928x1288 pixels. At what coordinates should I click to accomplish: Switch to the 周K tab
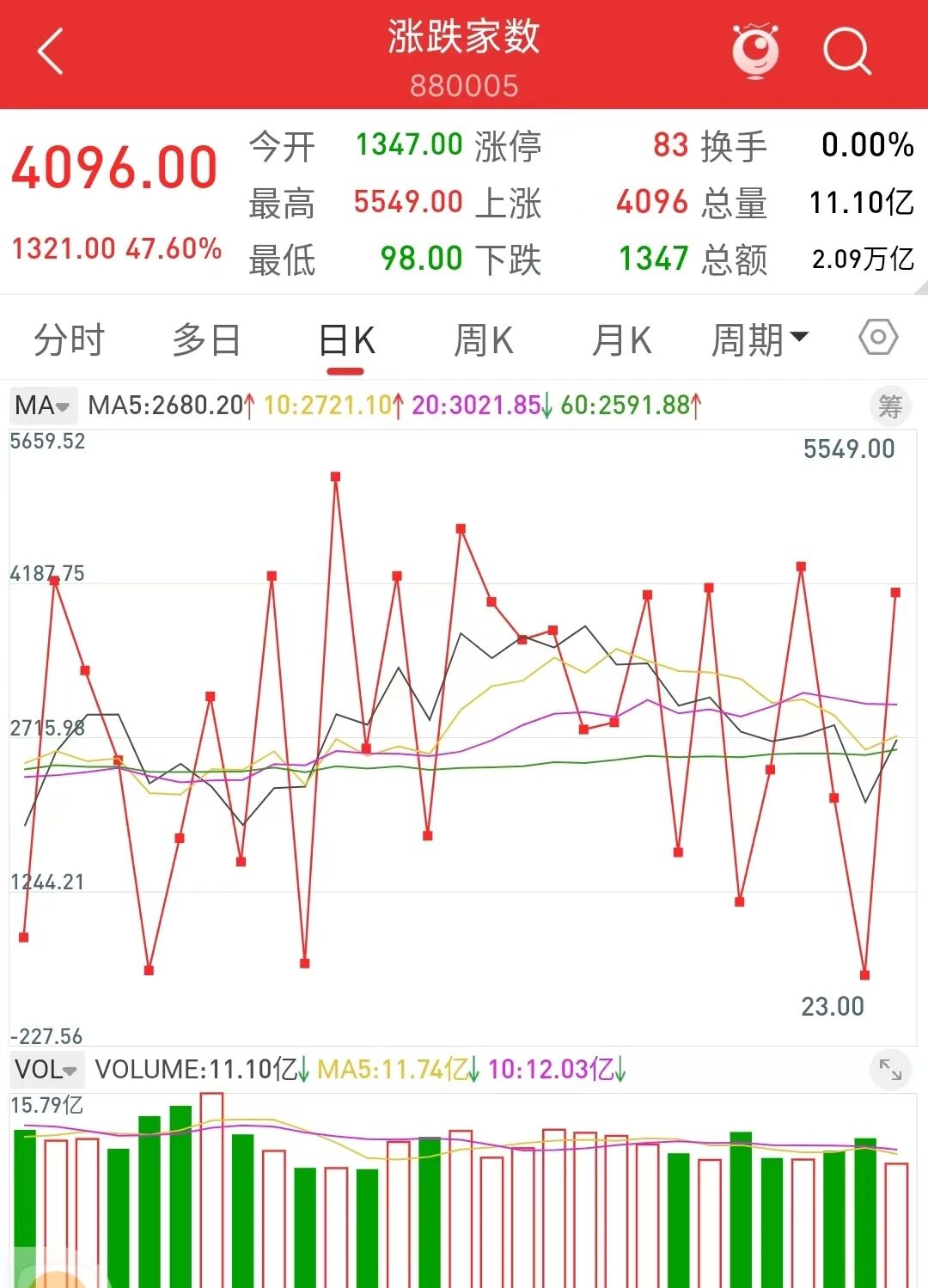483,340
